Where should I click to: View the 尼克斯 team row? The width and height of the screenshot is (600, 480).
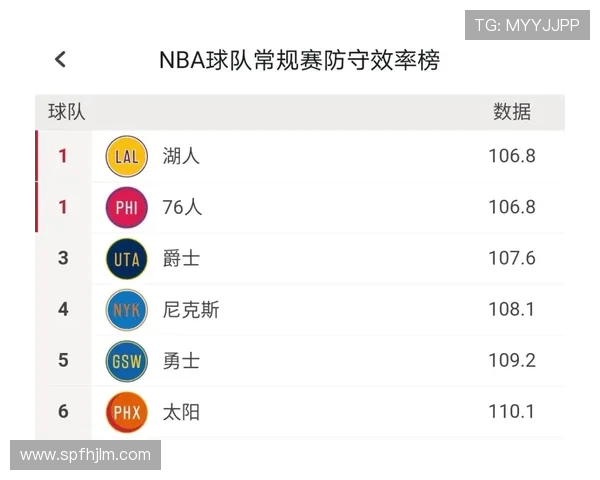(300, 310)
